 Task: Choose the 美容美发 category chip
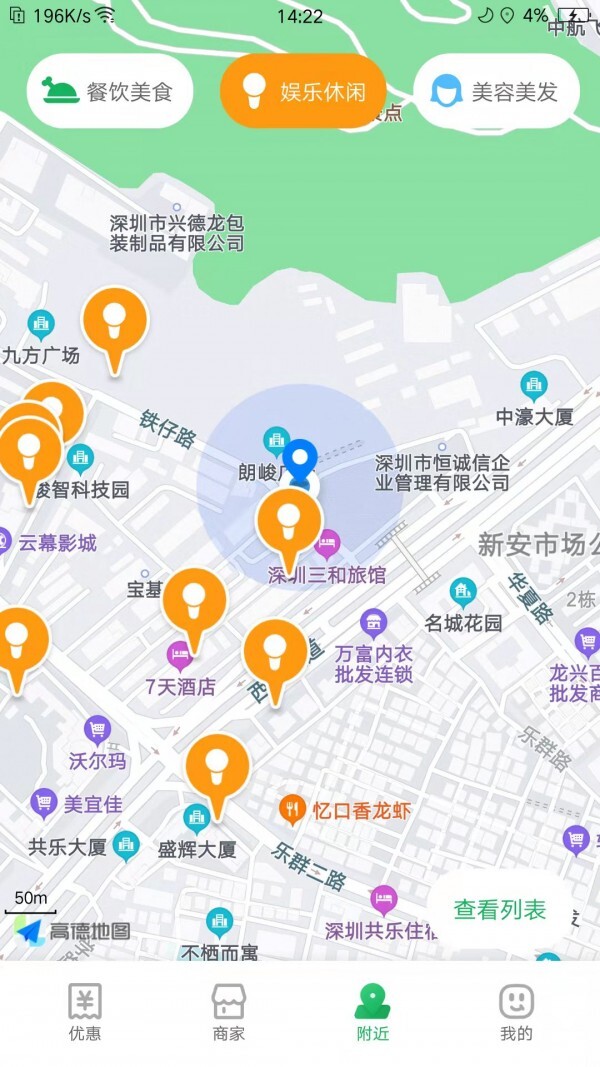(x=496, y=92)
